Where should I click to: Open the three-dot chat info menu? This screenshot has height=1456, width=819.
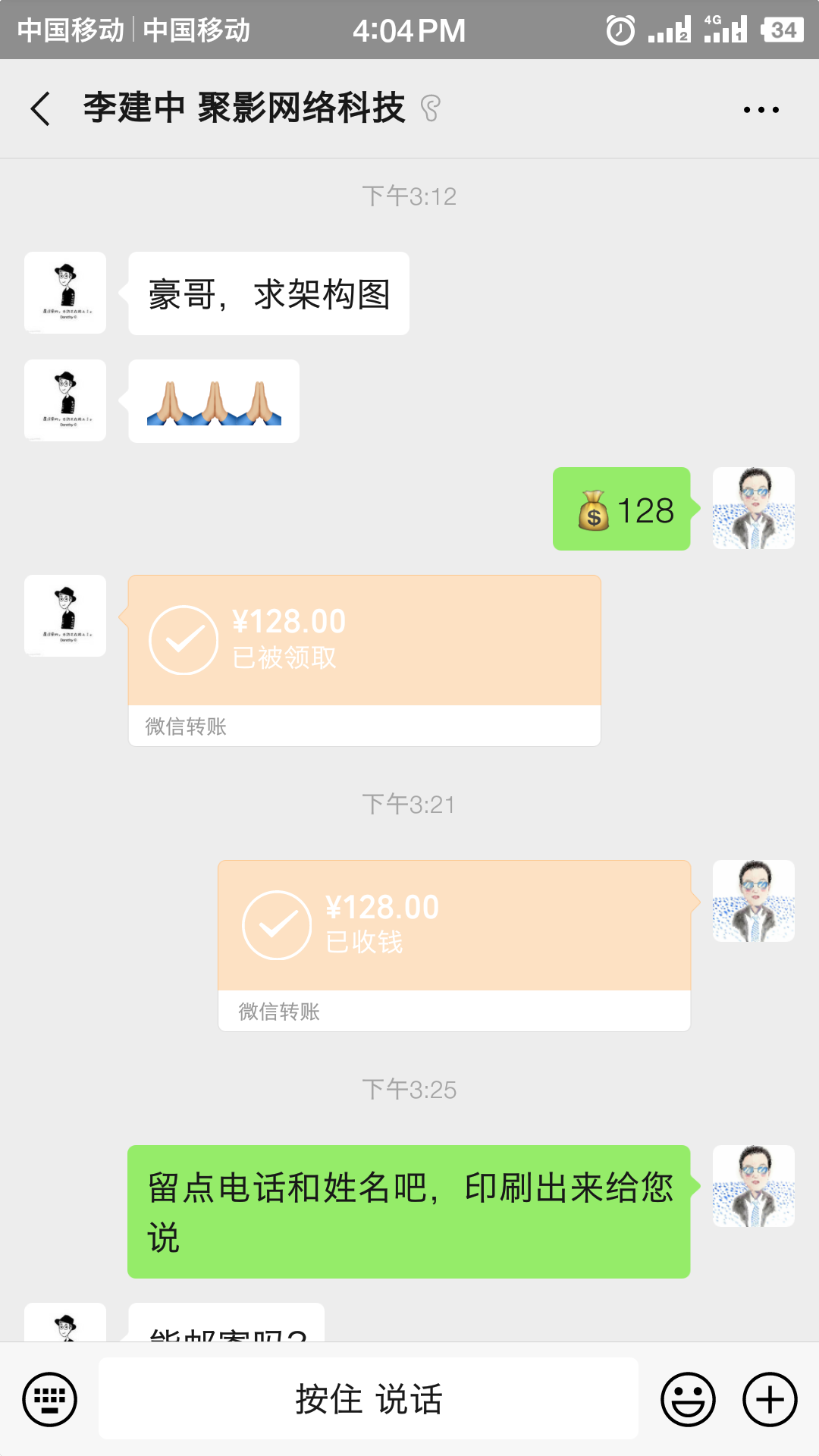point(761,110)
